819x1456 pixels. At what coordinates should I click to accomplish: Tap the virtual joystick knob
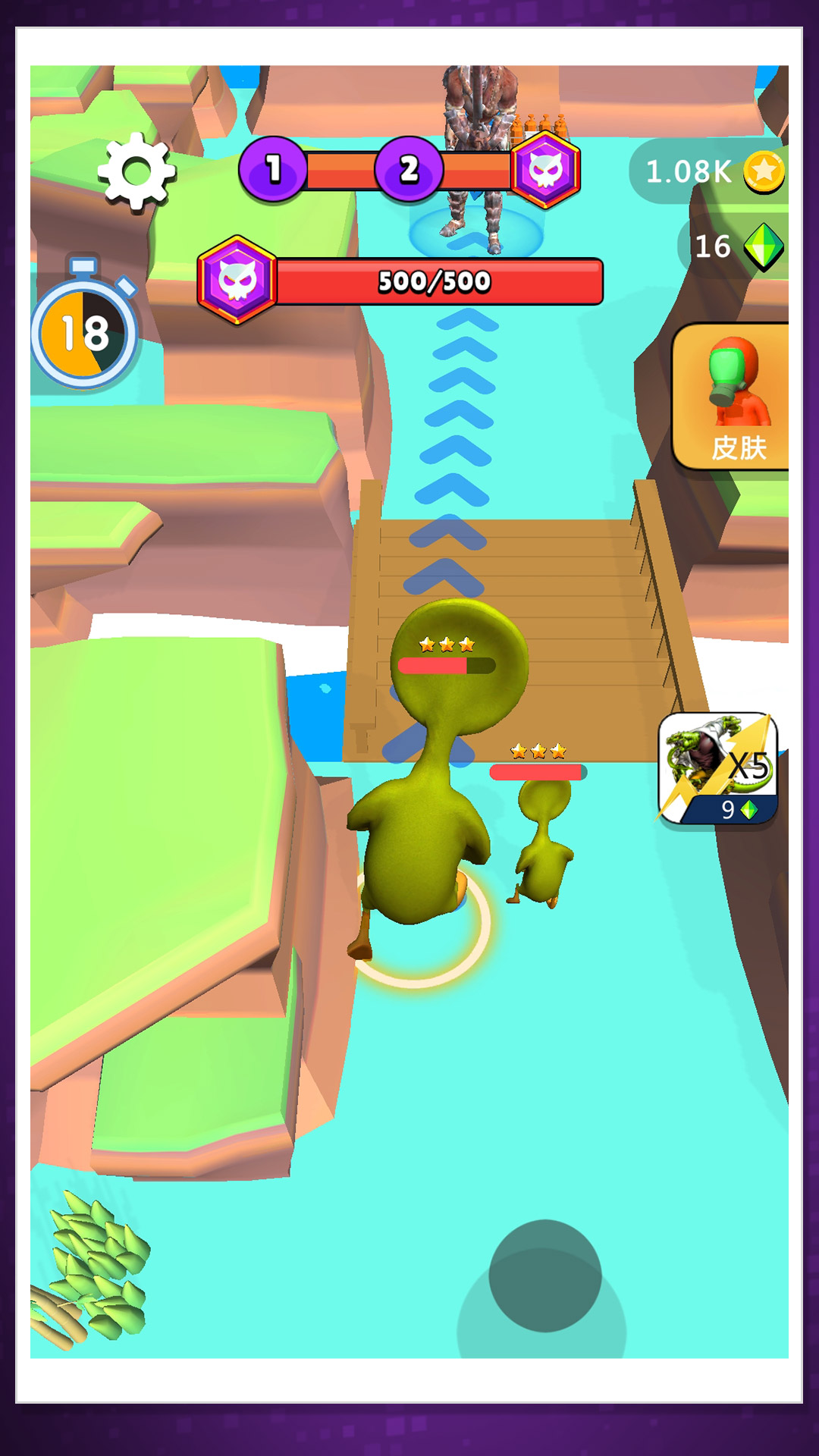coord(544,1276)
